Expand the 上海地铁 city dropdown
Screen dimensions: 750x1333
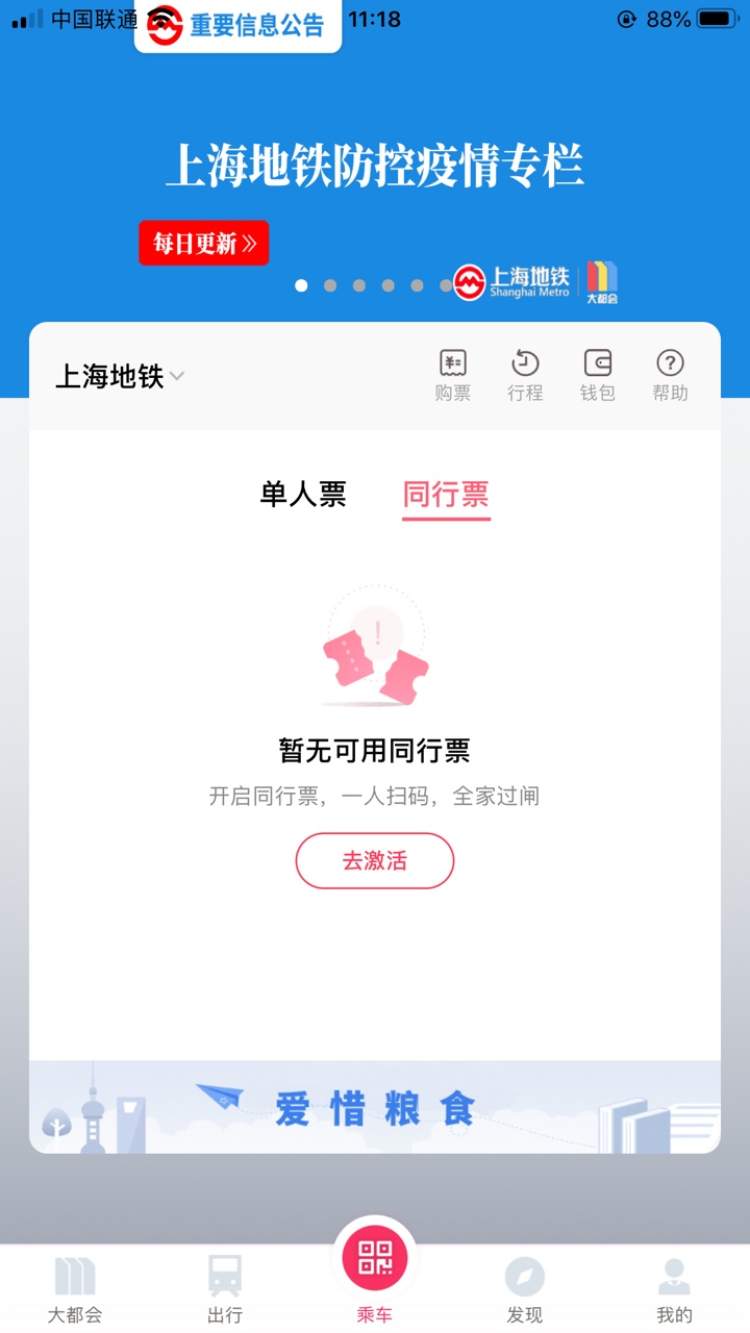click(120, 377)
